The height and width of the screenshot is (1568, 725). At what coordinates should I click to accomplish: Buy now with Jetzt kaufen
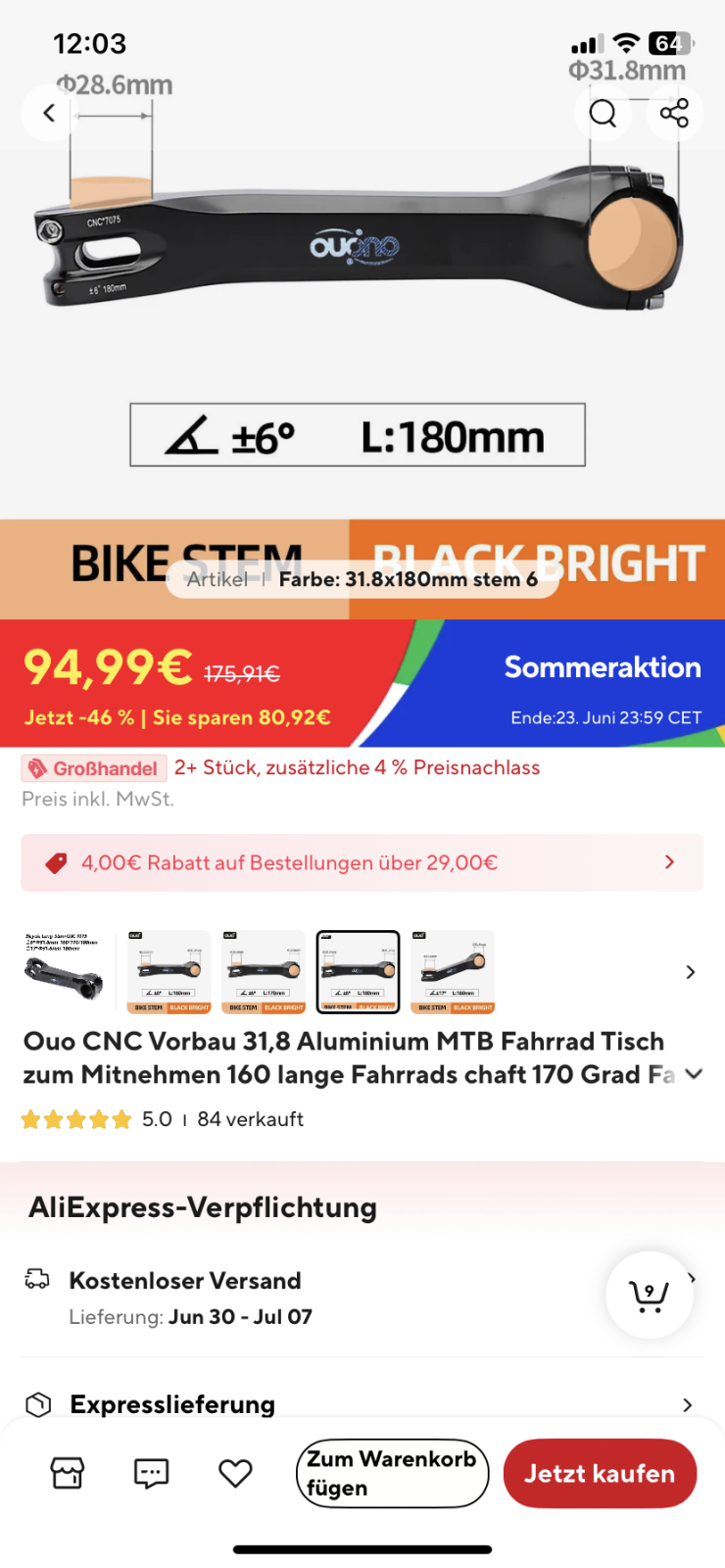600,1473
